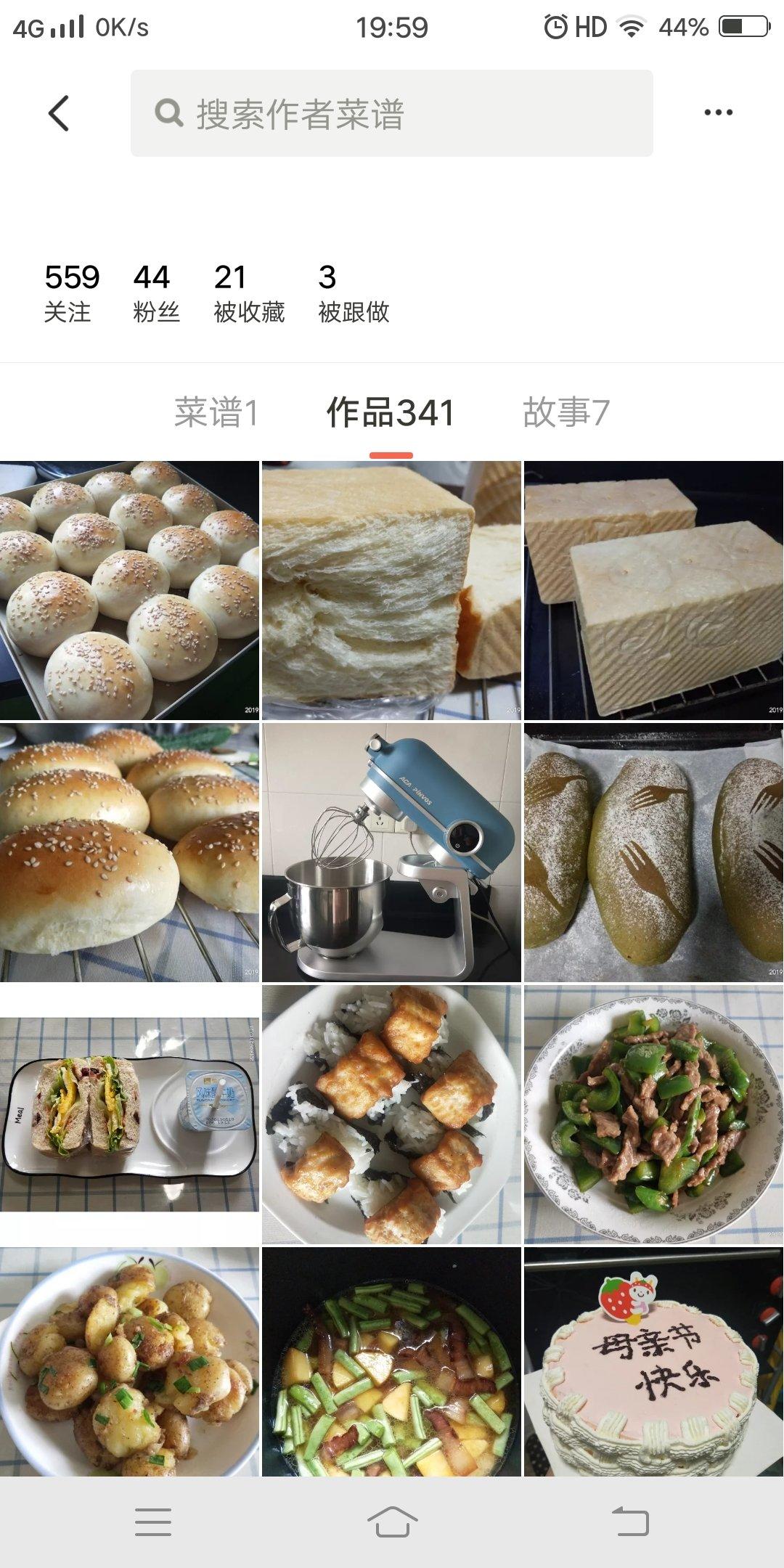The height and width of the screenshot is (1568, 784).
Task: Open the rice balls with fried tofu photo
Action: pos(391,1114)
